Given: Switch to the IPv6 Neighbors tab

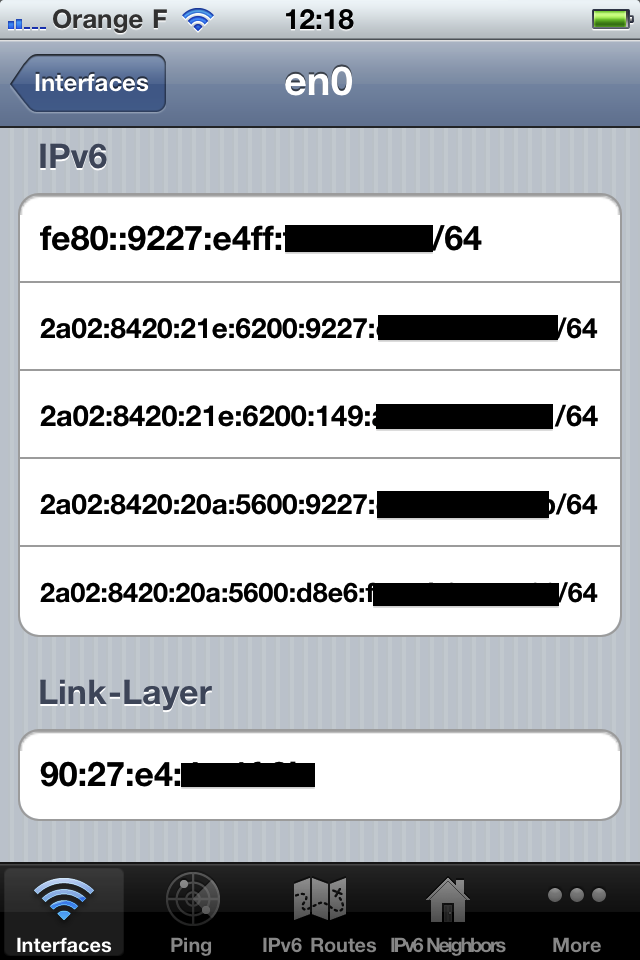Looking at the screenshot, I should pyautogui.click(x=447, y=912).
